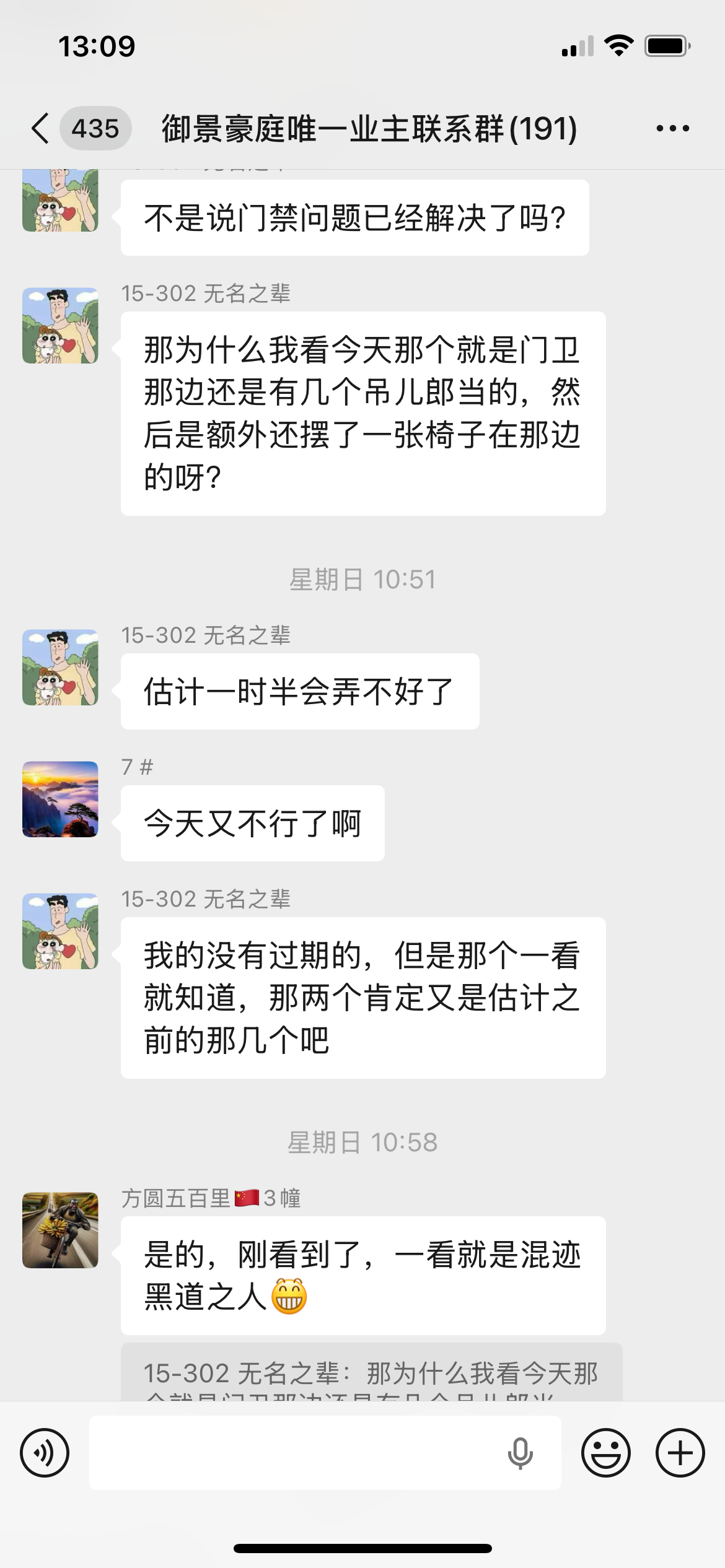Tap the 435 unread count badge
This screenshot has width=725, height=1568.
point(96,127)
